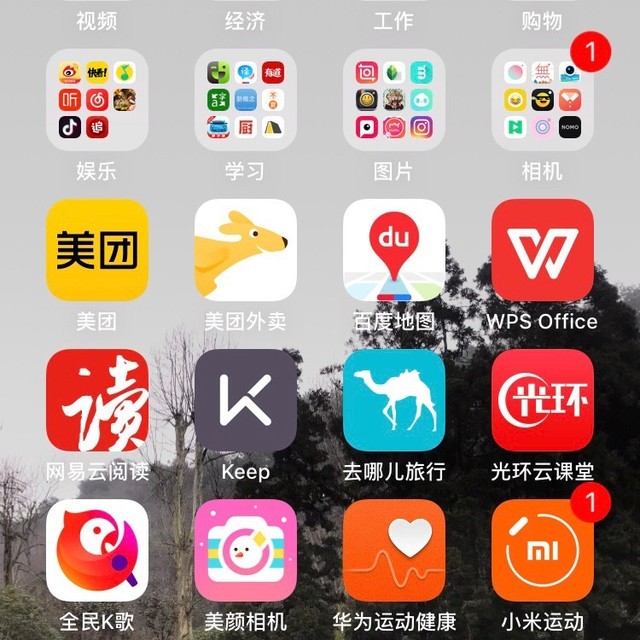Launch 美颜相机 camera app
The image size is (640, 640).
(x=245, y=550)
